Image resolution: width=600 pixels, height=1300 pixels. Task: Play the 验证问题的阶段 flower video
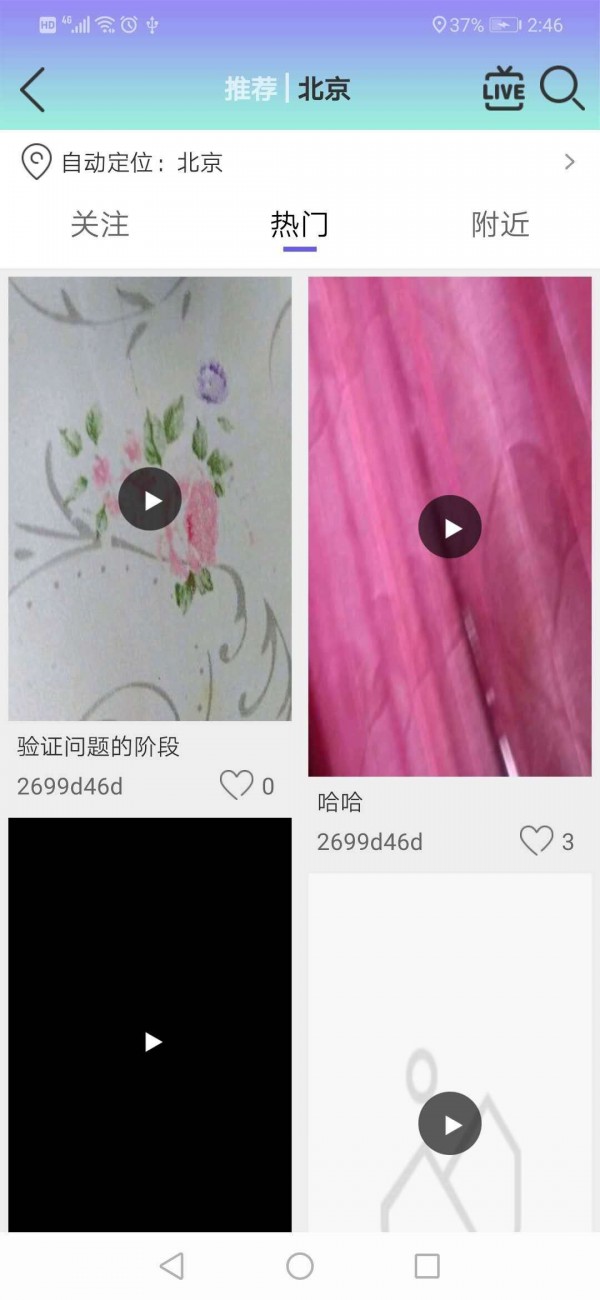pyautogui.click(x=150, y=498)
